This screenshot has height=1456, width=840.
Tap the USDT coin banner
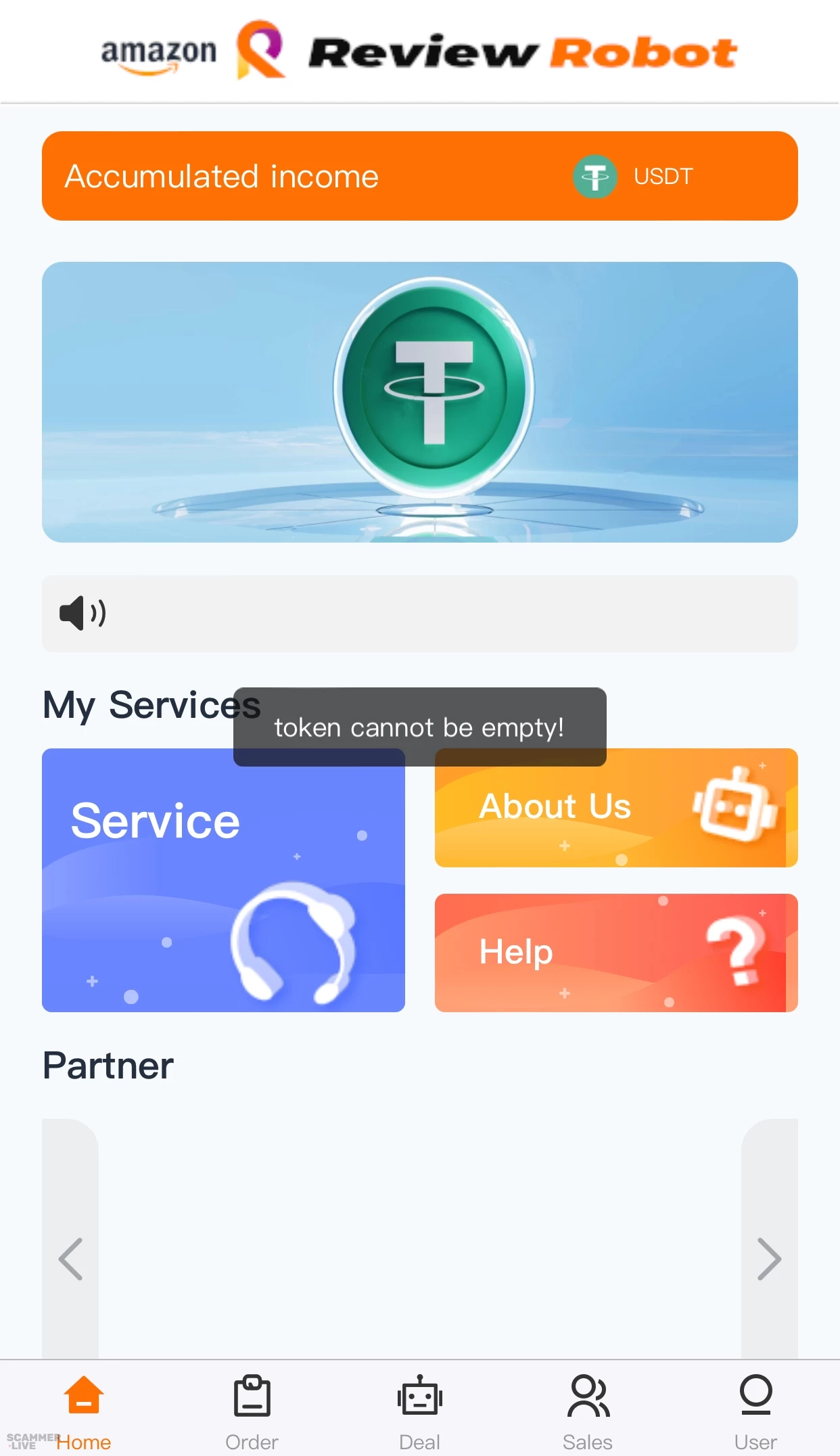pyautogui.click(x=419, y=402)
